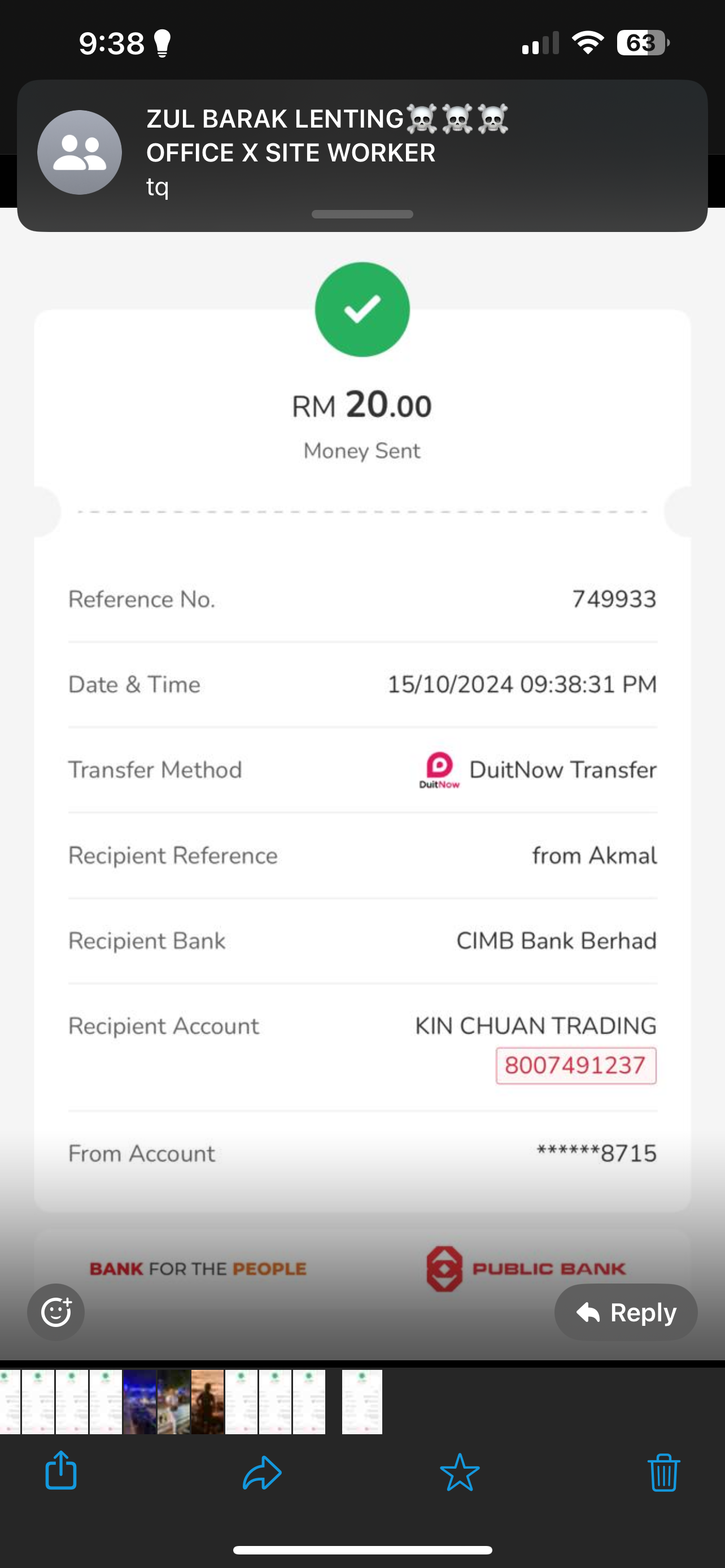Add an emoji reaction to this image

(56, 1312)
